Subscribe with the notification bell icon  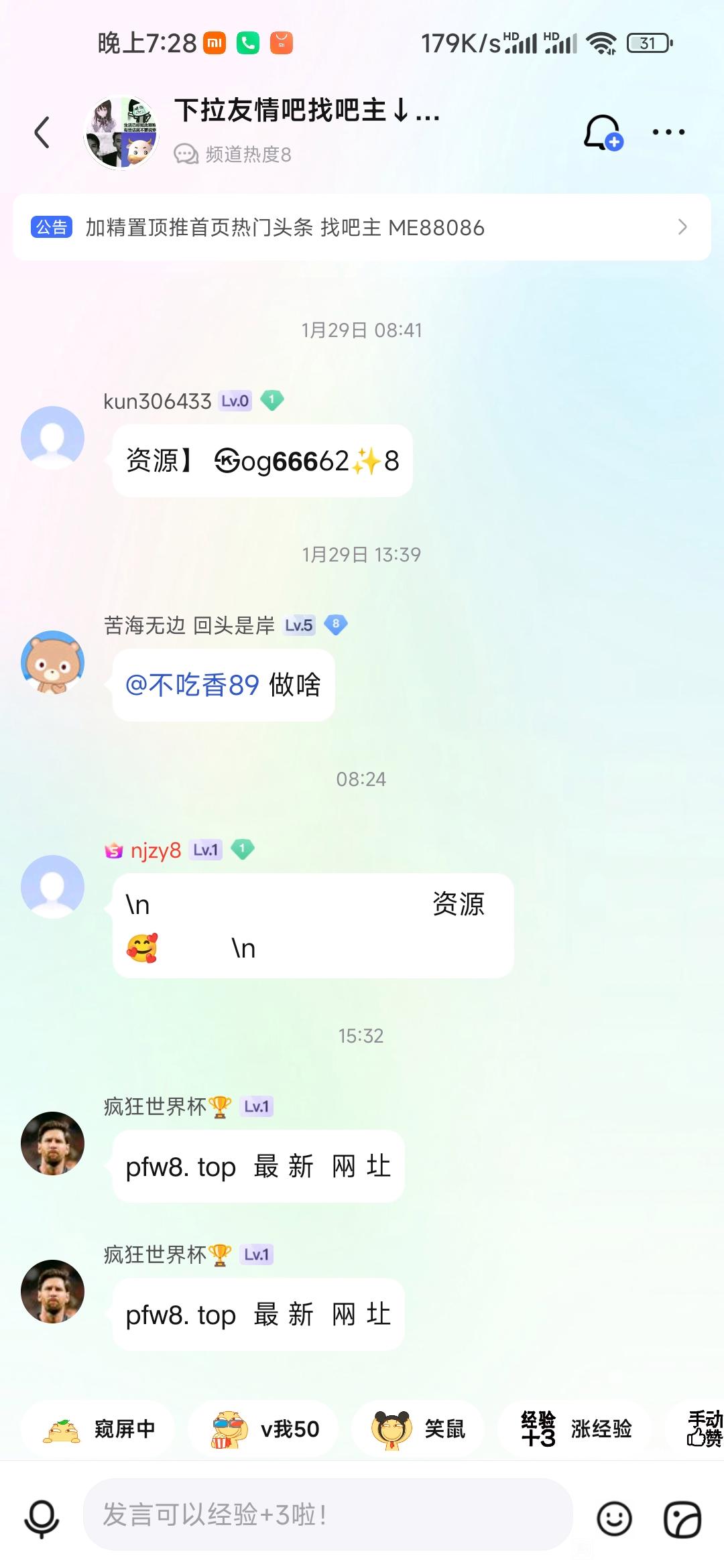coord(603,132)
